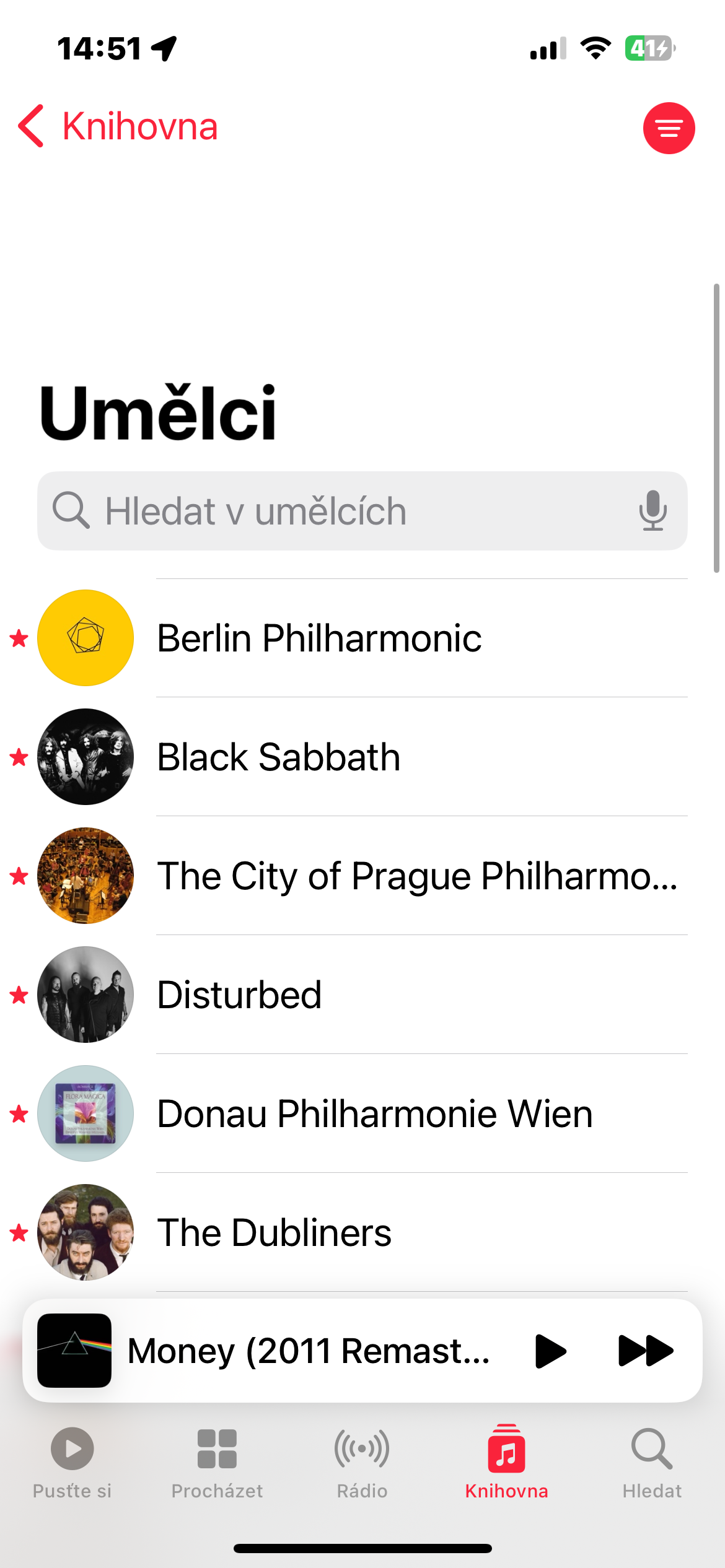Skip to the next track
Image resolution: width=725 pixels, height=1568 pixels.
[x=645, y=1351]
